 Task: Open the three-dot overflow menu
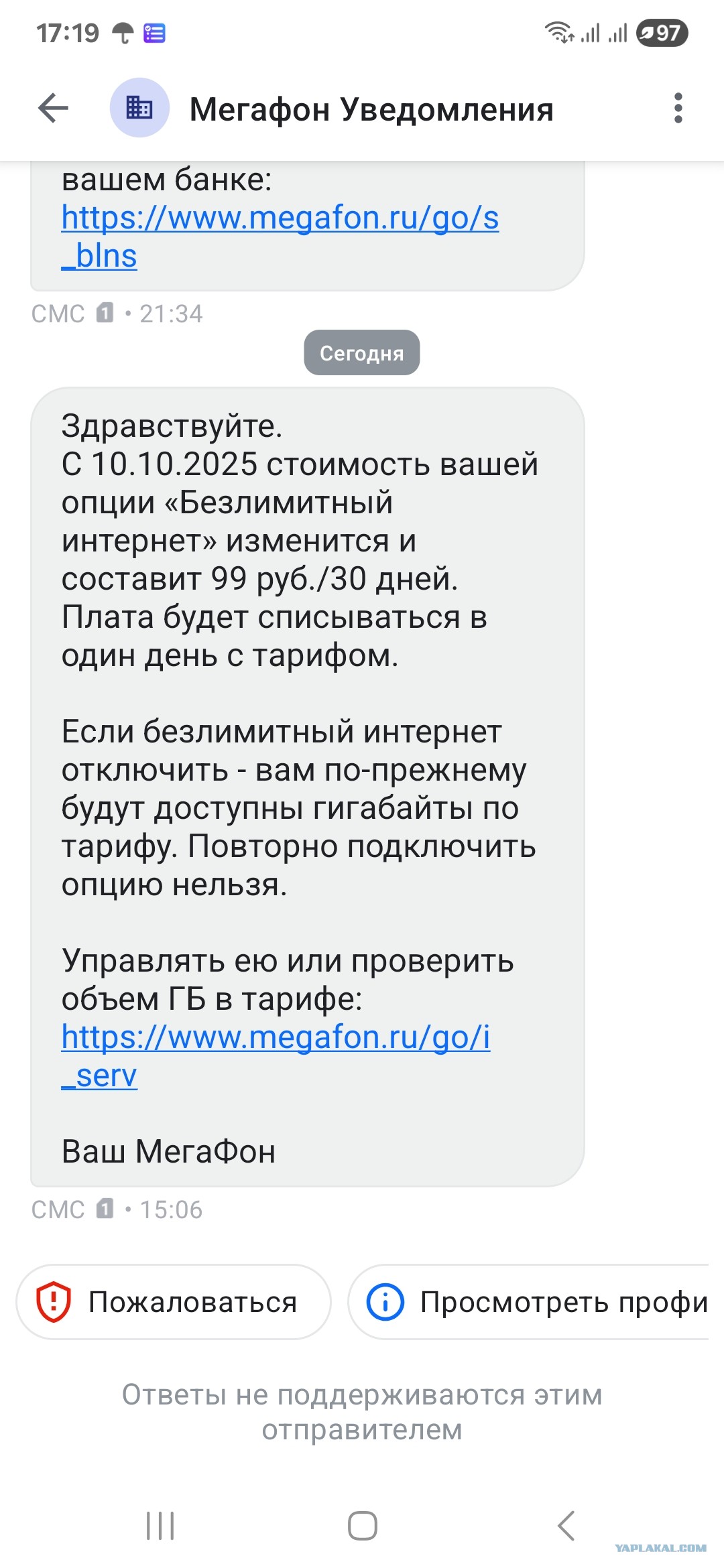[678, 108]
